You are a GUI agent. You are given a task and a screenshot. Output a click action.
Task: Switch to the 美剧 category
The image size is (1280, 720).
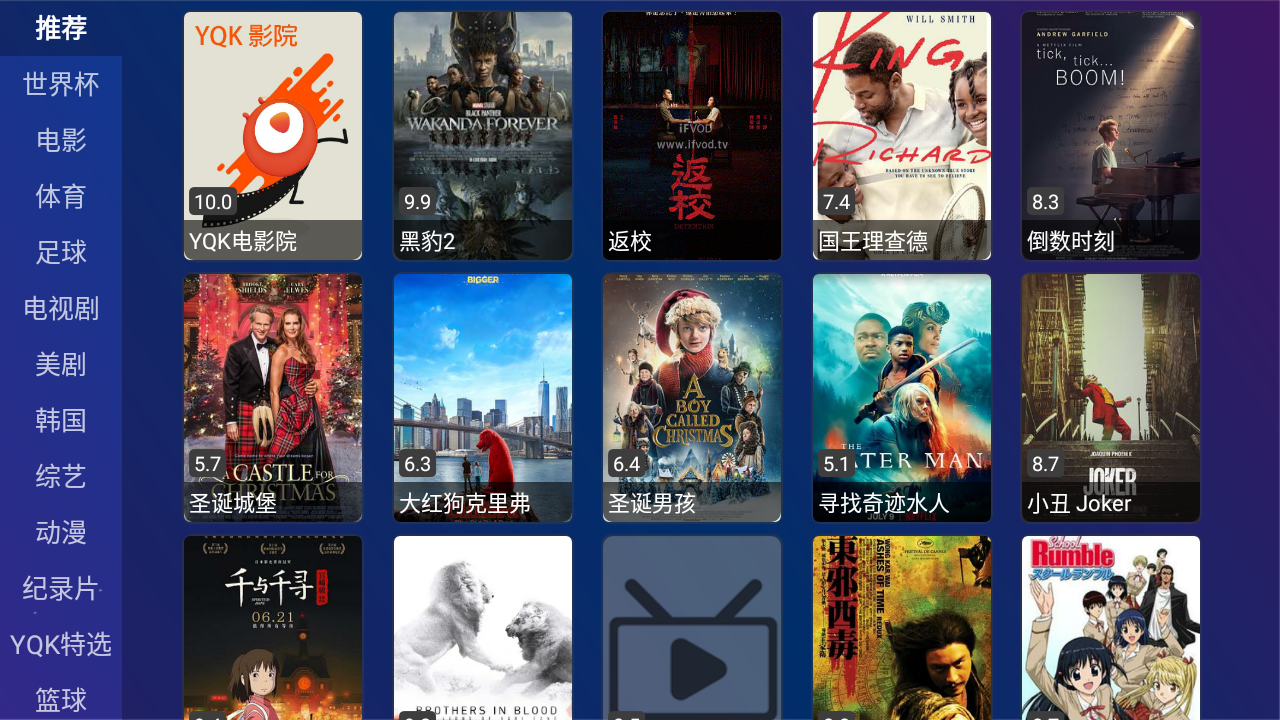pyautogui.click(x=61, y=365)
